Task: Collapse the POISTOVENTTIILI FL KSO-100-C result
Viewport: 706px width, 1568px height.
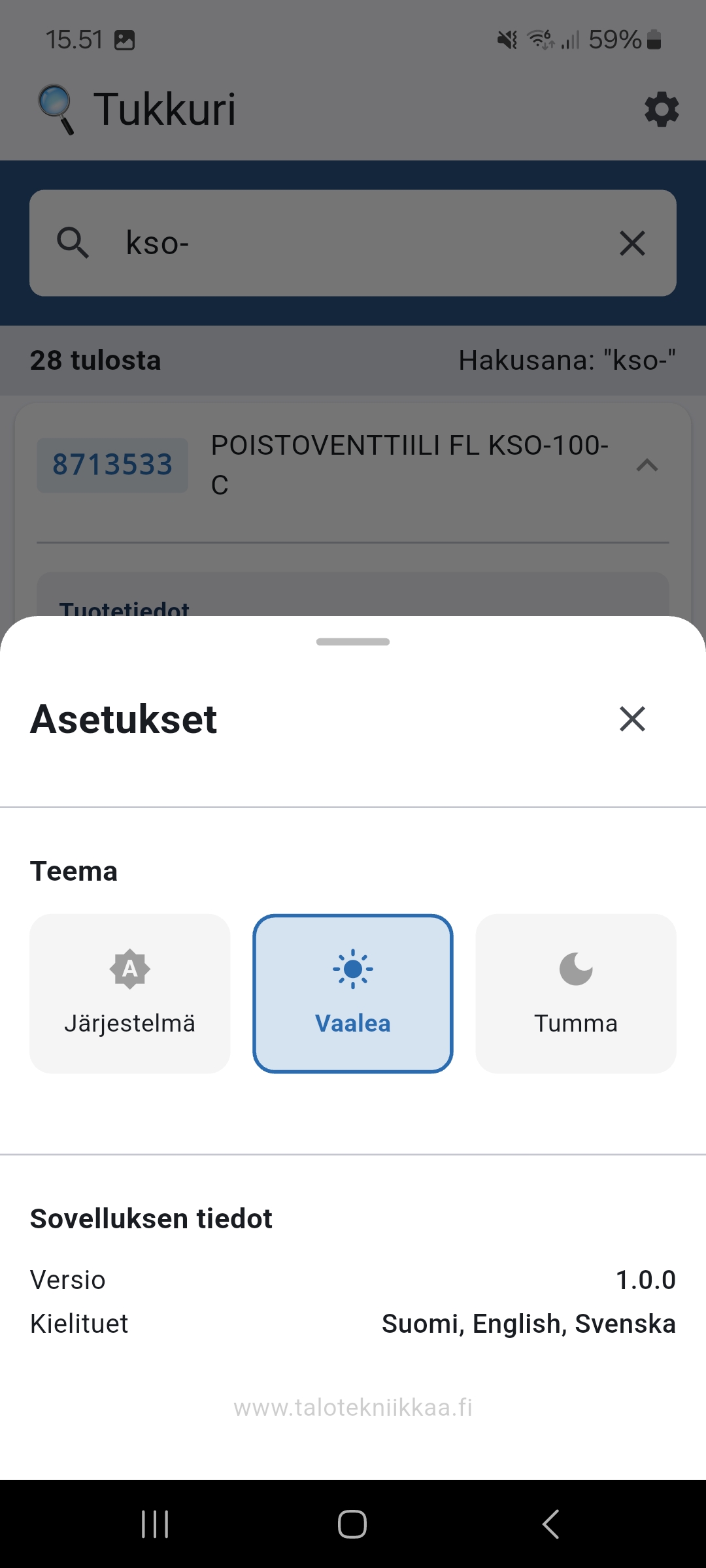Action: [x=647, y=465]
